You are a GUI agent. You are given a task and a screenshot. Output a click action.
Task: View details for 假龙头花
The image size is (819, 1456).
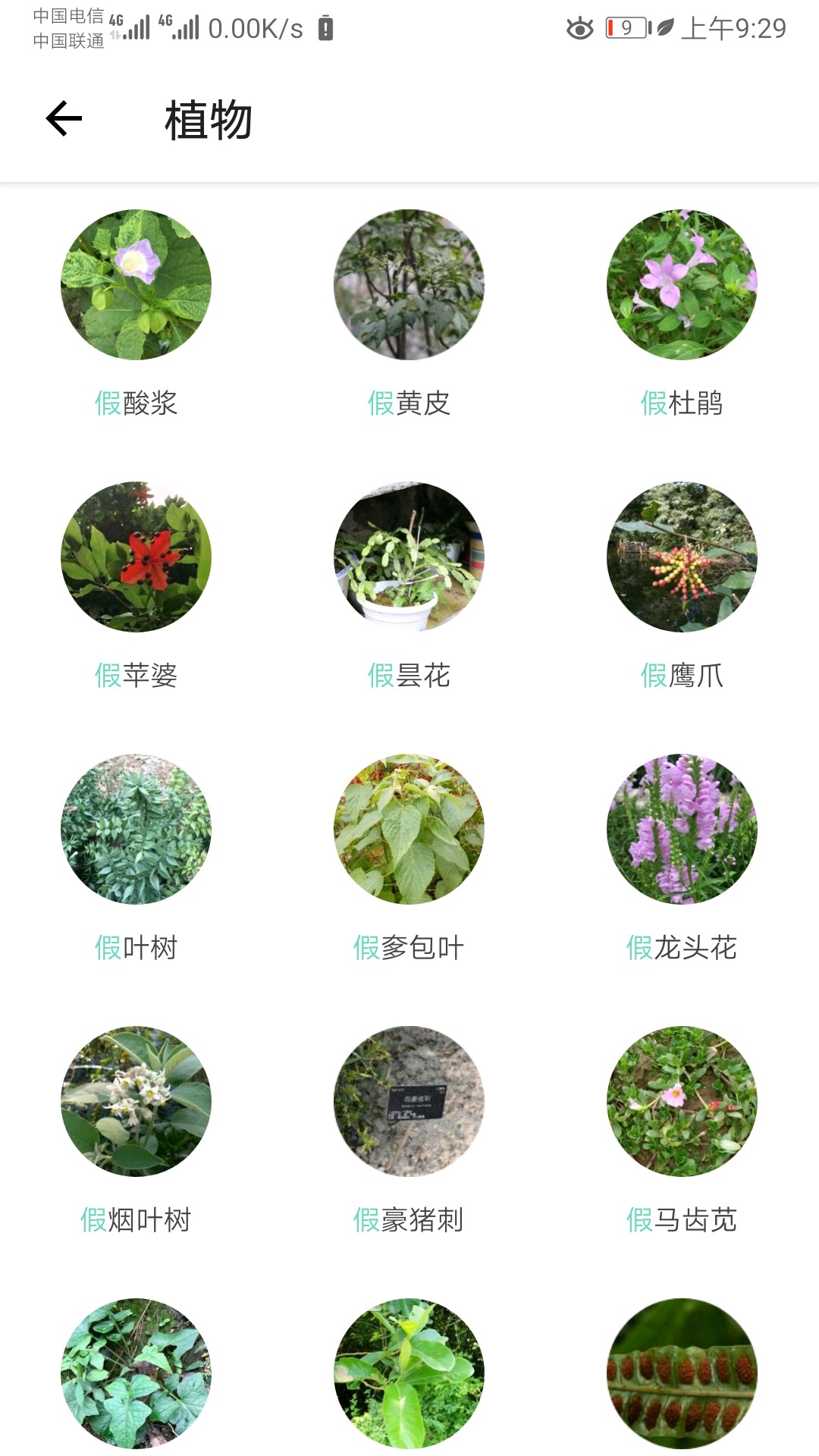tap(682, 829)
